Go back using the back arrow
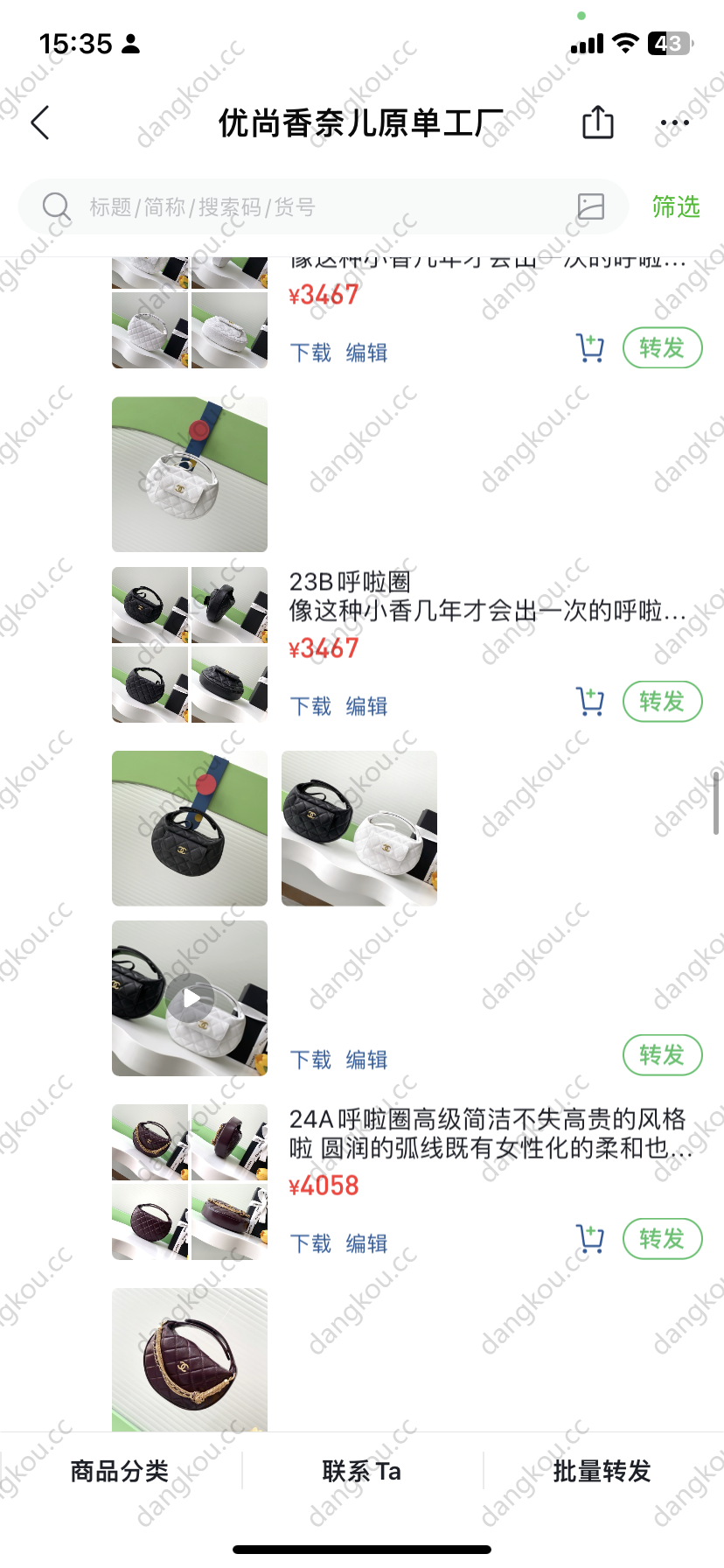This screenshot has height=1568, width=724. click(x=40, y=122)
